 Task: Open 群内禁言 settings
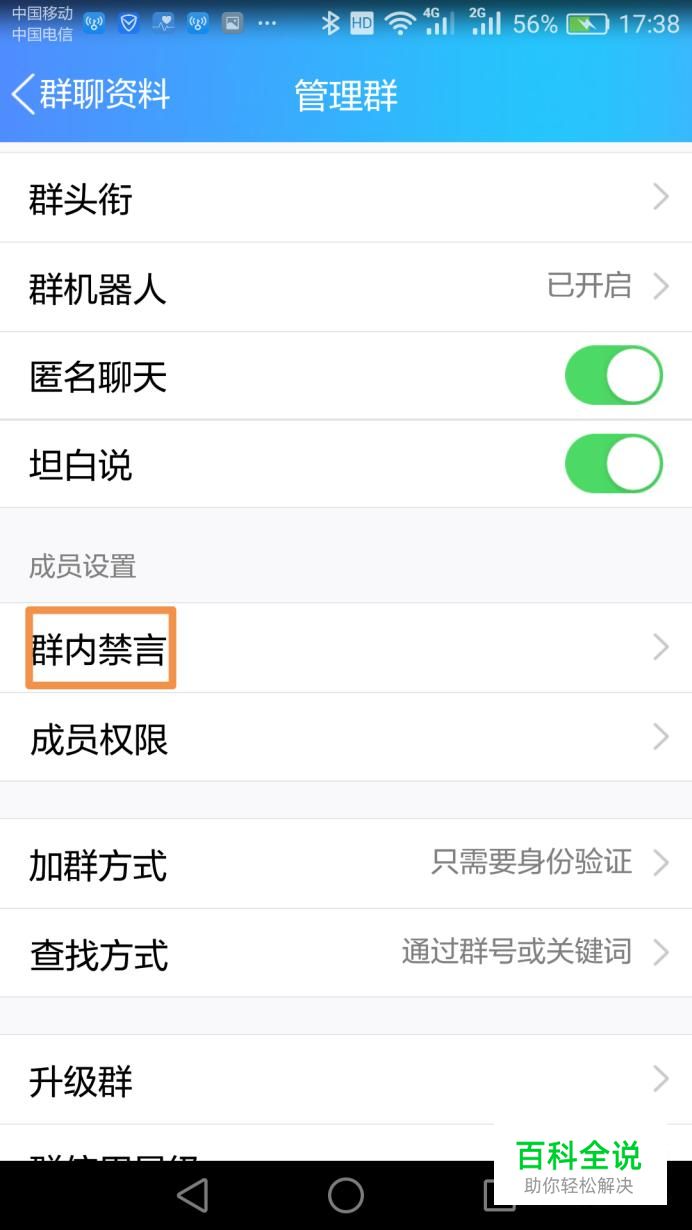346,648
